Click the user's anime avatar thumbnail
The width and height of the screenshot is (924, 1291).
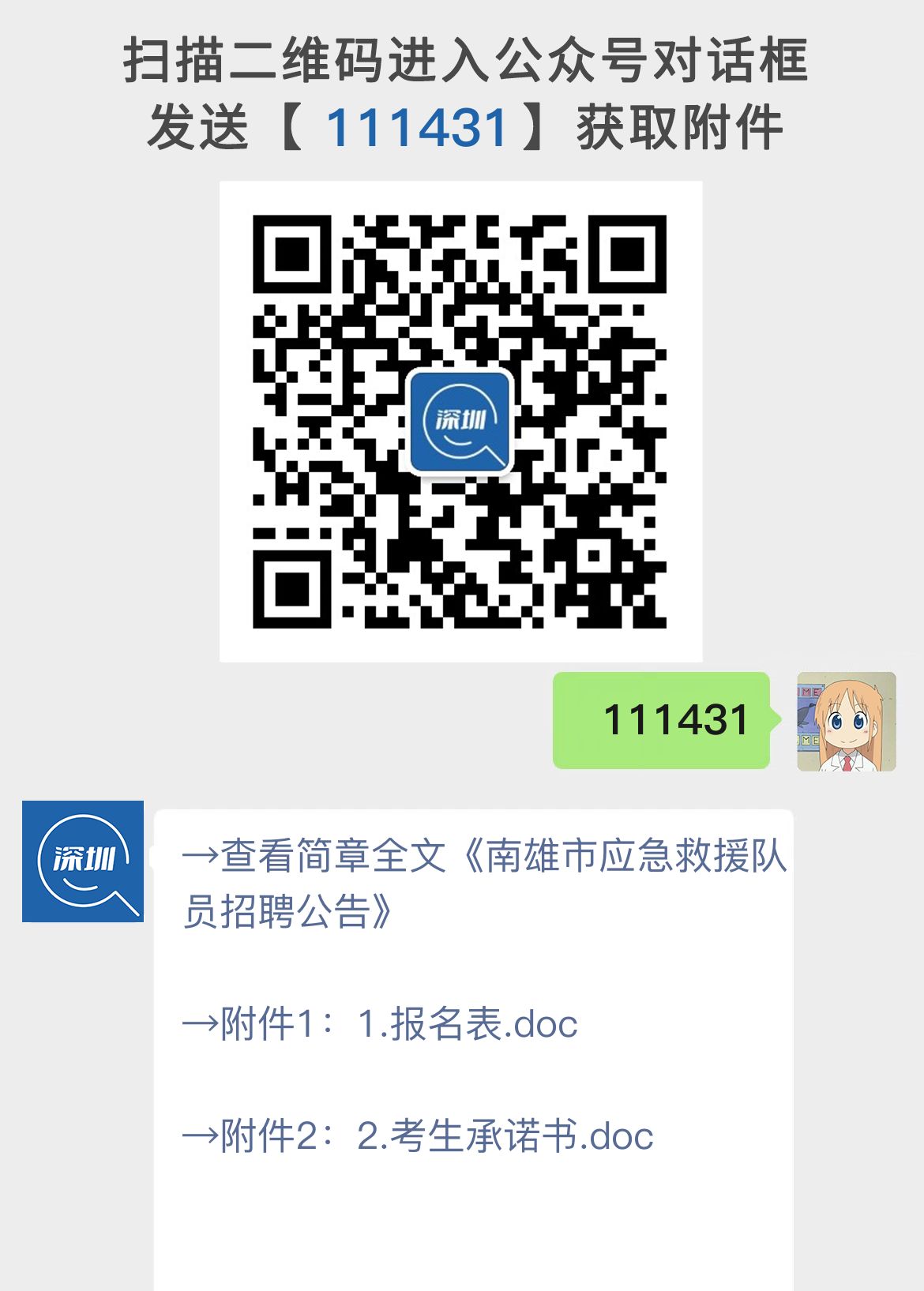tap(845, 720)
